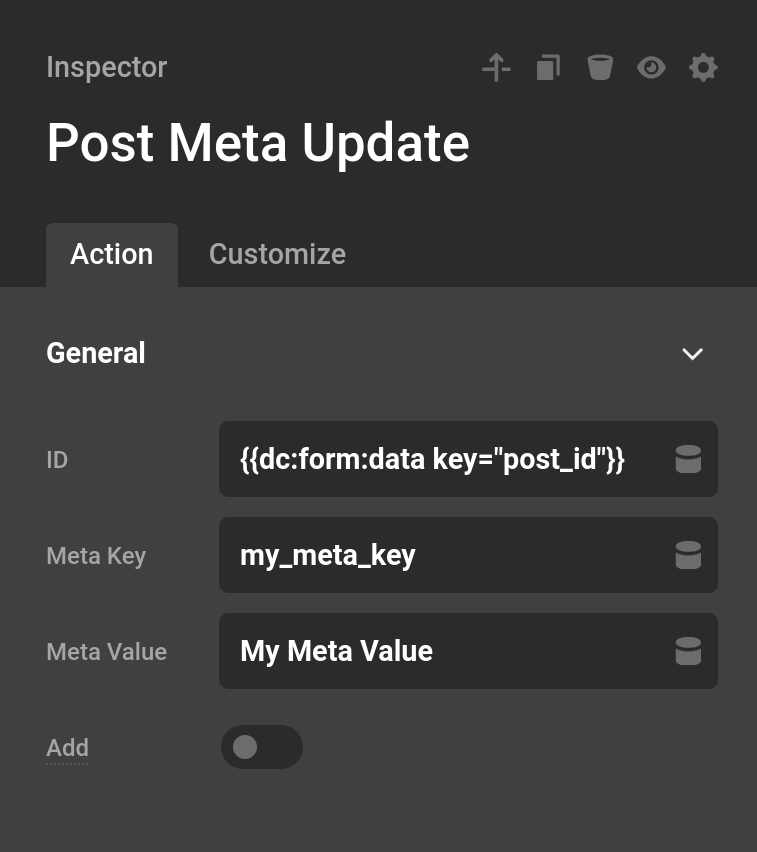
Task: Select the Action tab
Action: pyautogui.click(x=111, y=254)
